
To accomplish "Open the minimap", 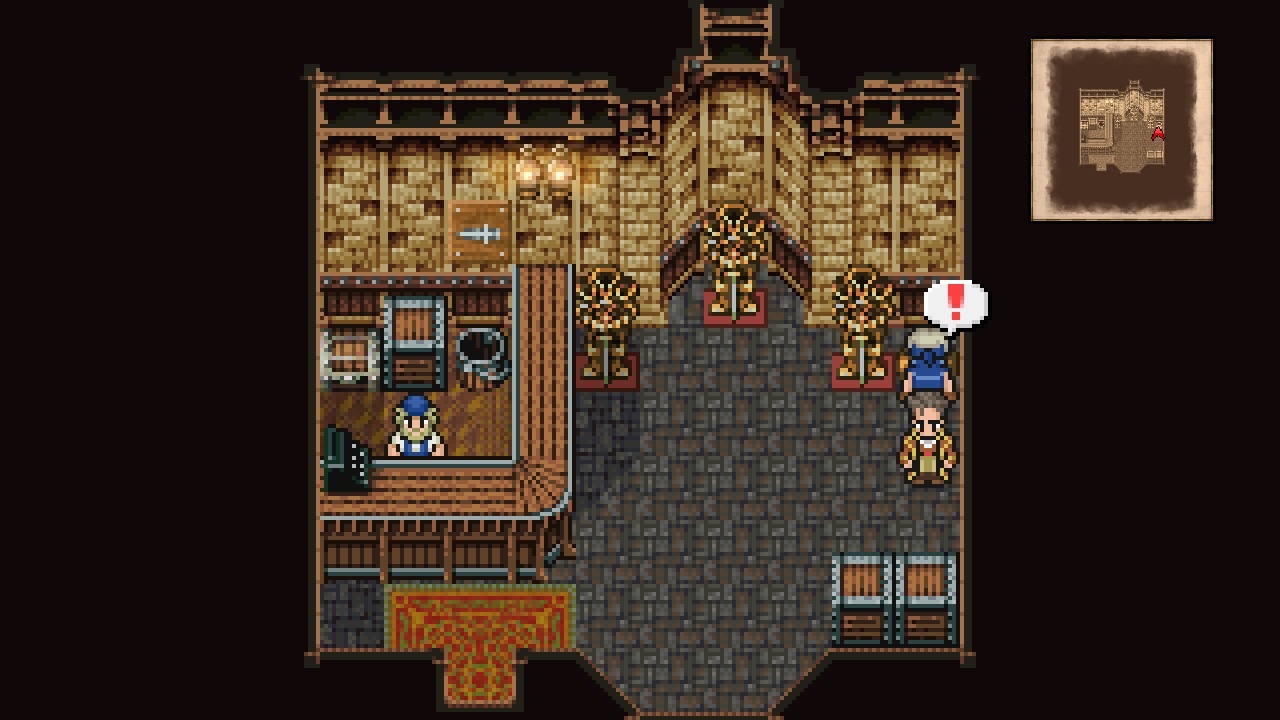I will [x=1121, y=130].
